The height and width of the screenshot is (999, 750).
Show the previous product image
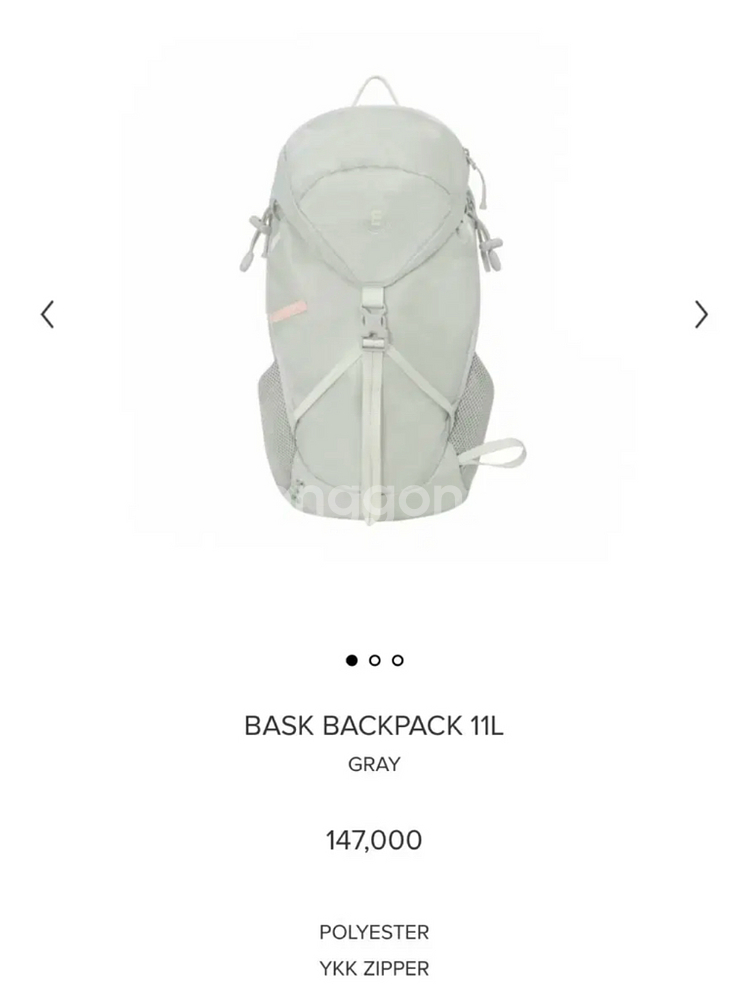click(47, 314)
